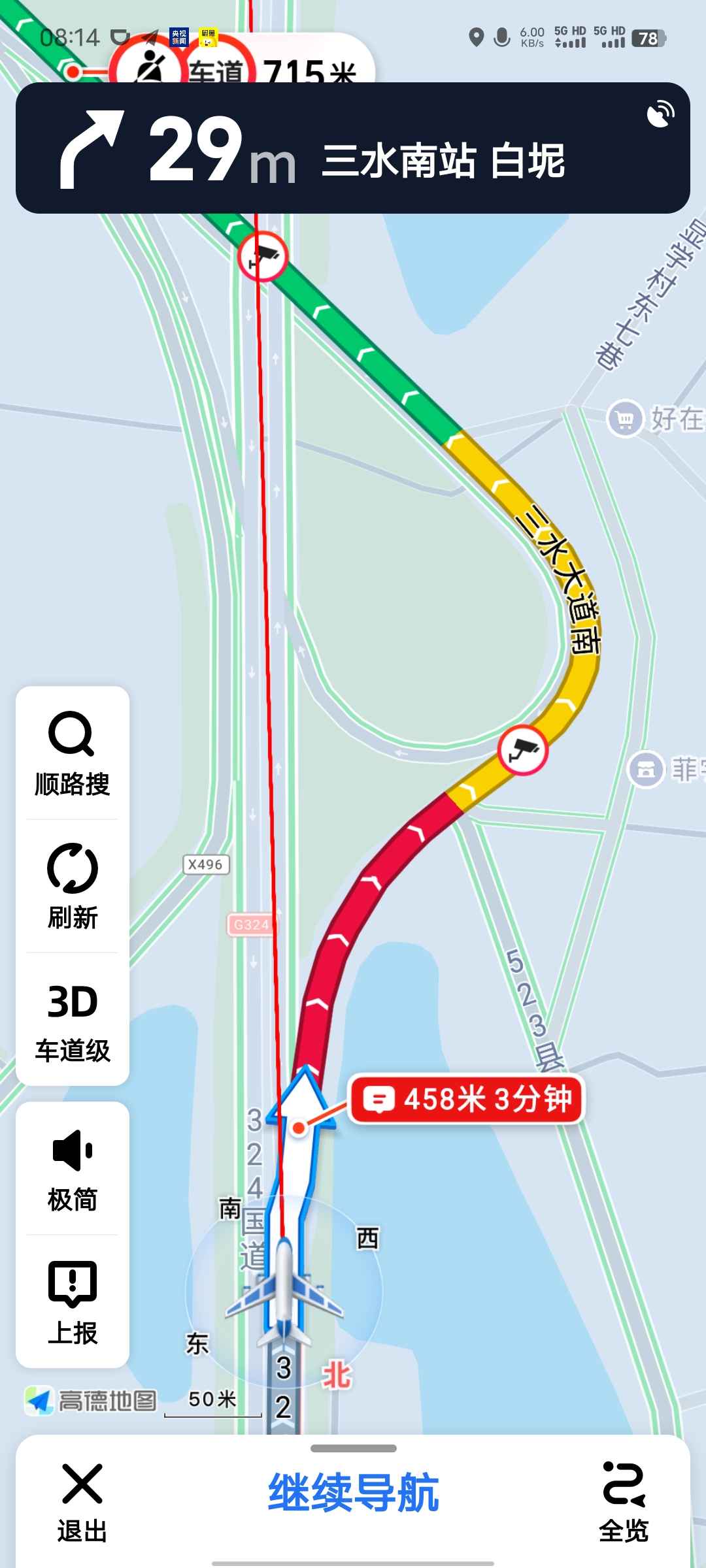
Task: Open the 顺路搜 search along route
Action: [72, 753]
